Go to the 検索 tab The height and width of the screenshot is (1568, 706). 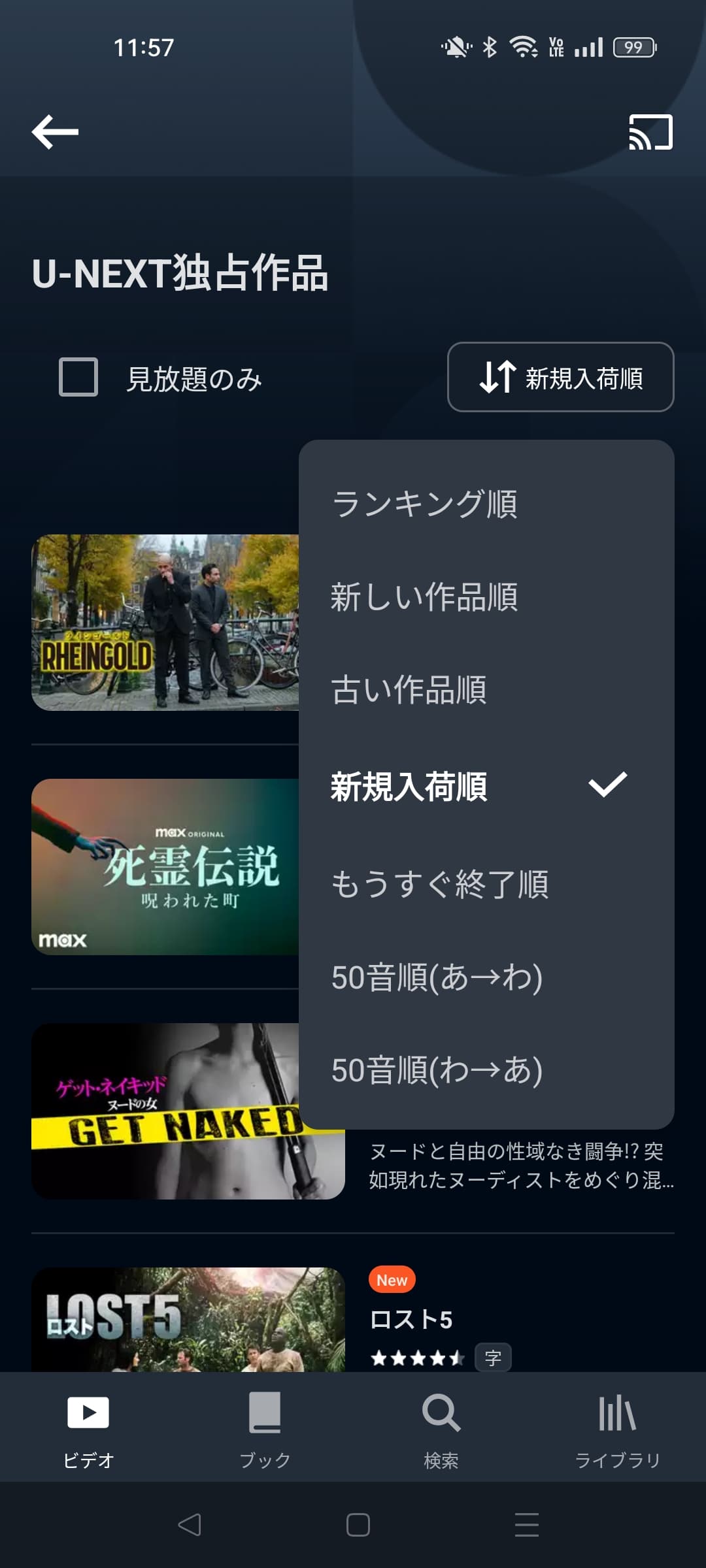point(441,1429)
